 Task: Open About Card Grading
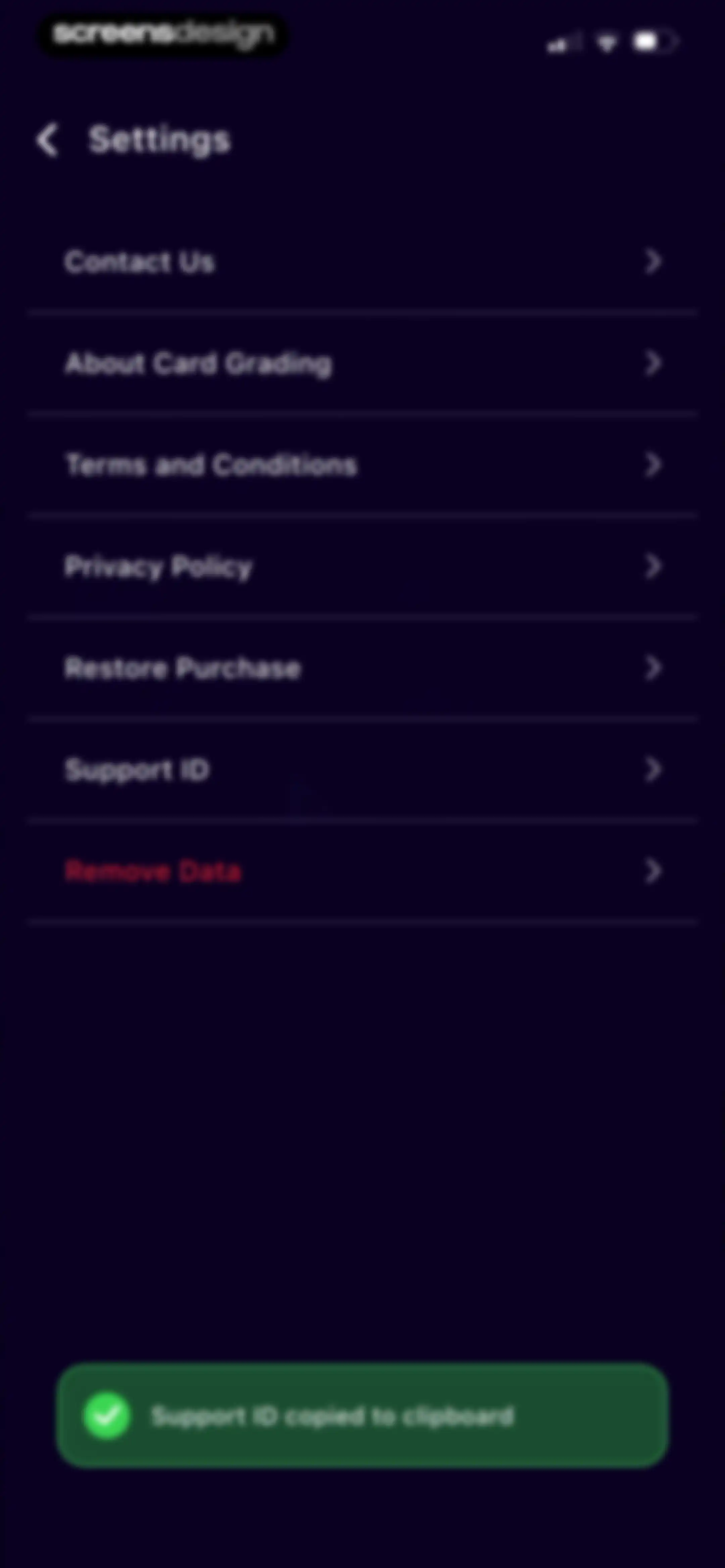(362, 363)
